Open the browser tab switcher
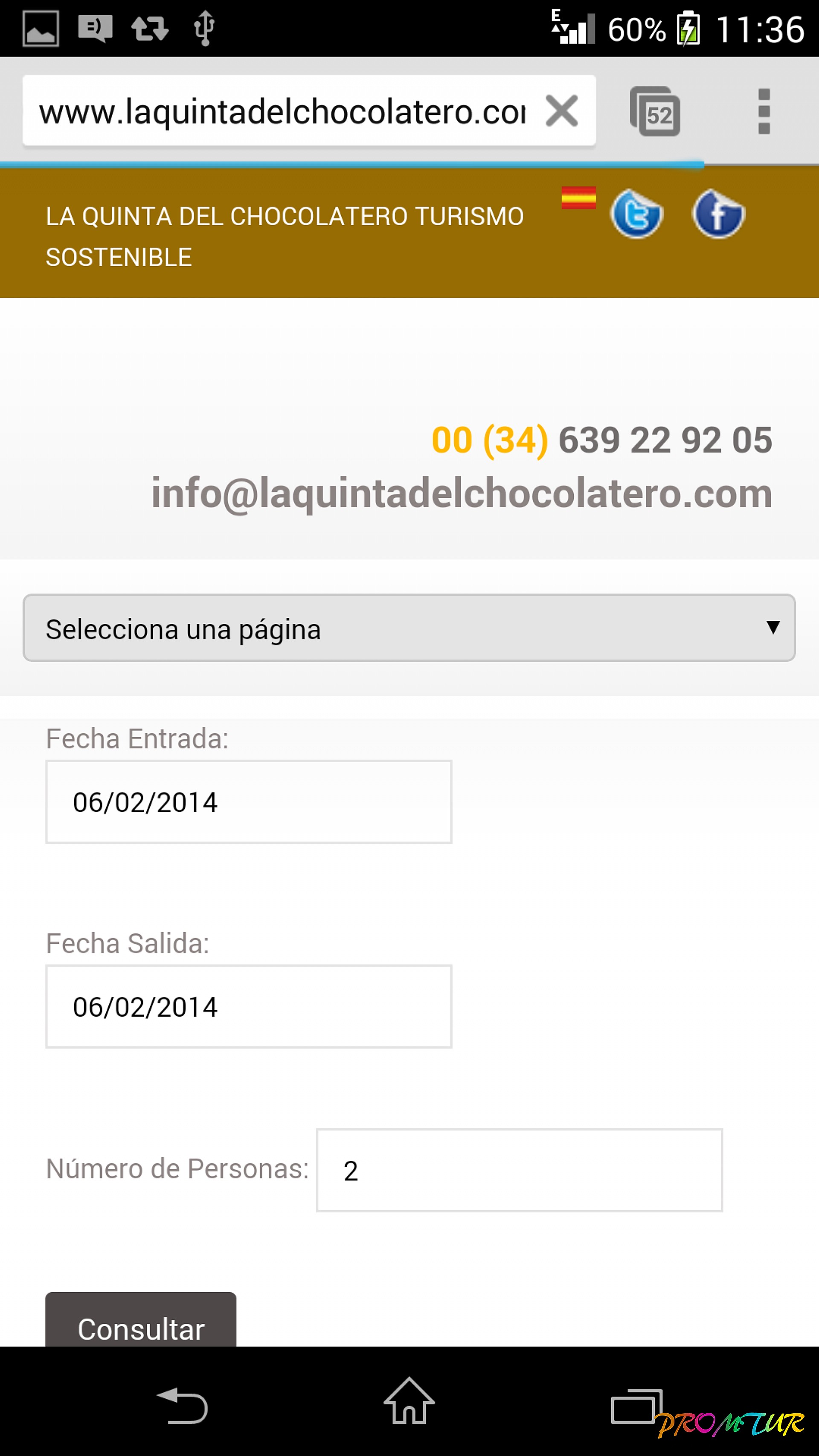This screenshot has width=819, height=1456. [x=655, y=111]
